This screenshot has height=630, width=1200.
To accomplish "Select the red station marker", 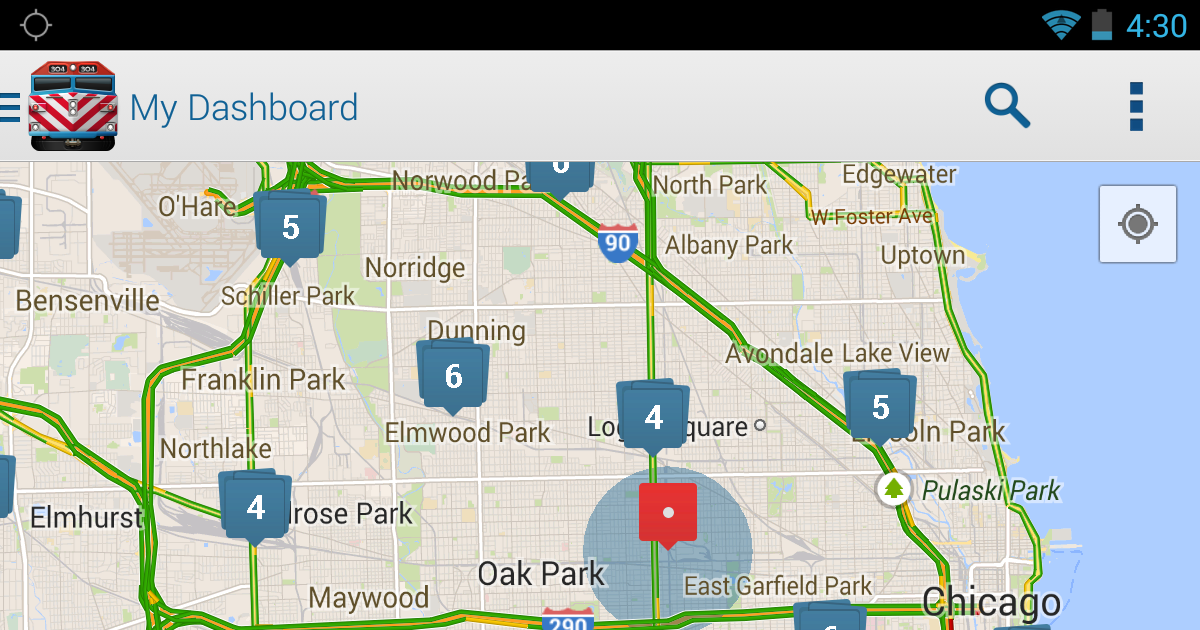I will pos(667,513).
